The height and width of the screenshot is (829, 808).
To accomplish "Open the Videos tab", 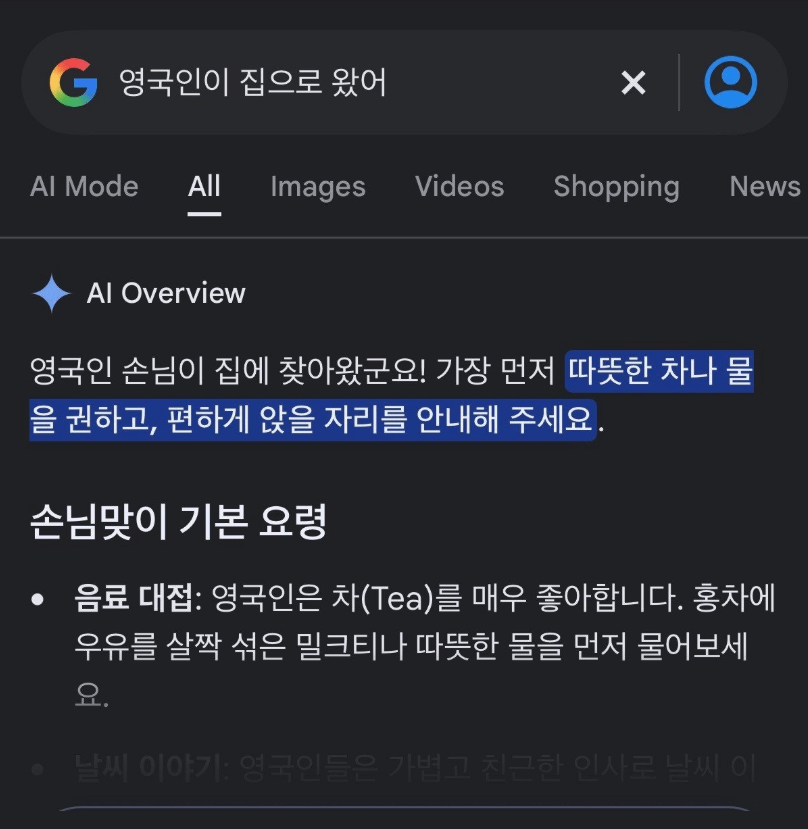I will coord(460,187).
